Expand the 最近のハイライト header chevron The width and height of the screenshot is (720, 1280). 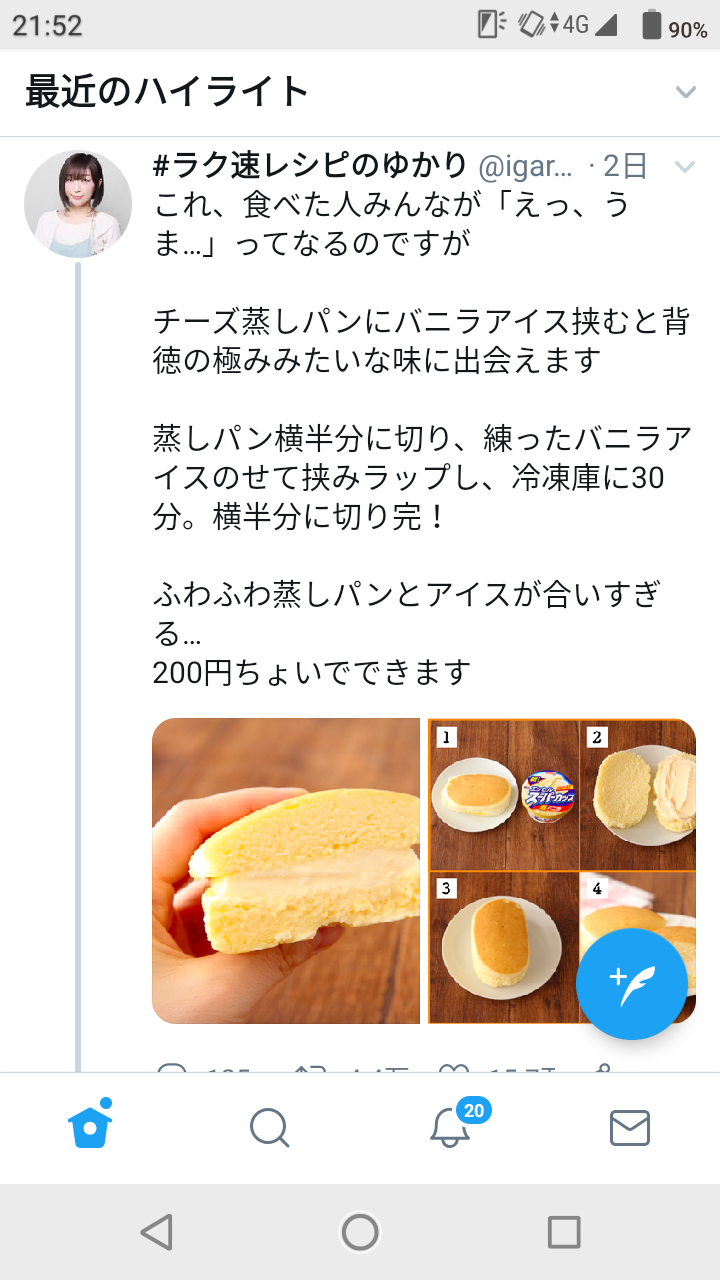(x=685, y=92)
